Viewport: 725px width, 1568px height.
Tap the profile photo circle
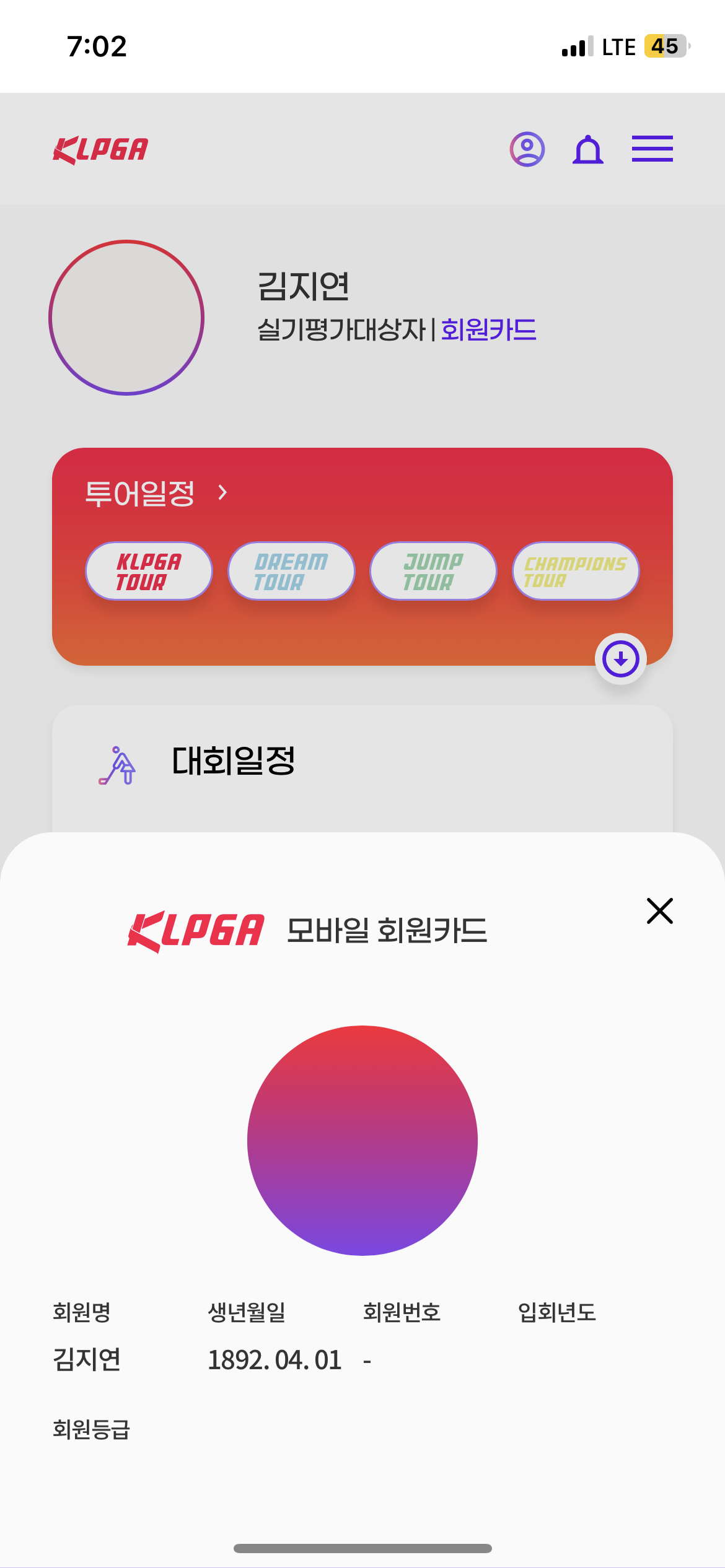click(126, 317)
